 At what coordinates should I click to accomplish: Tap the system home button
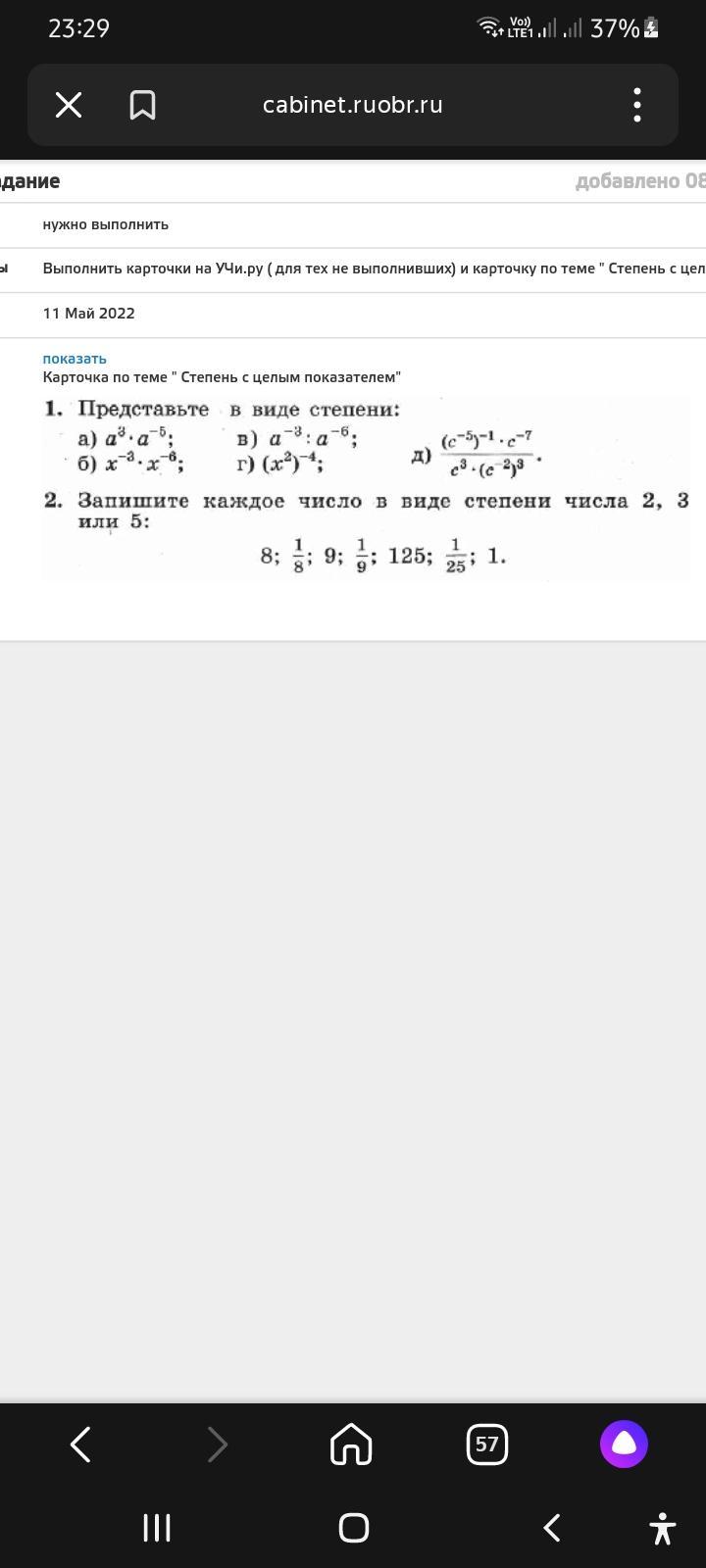click(353, 1527)
